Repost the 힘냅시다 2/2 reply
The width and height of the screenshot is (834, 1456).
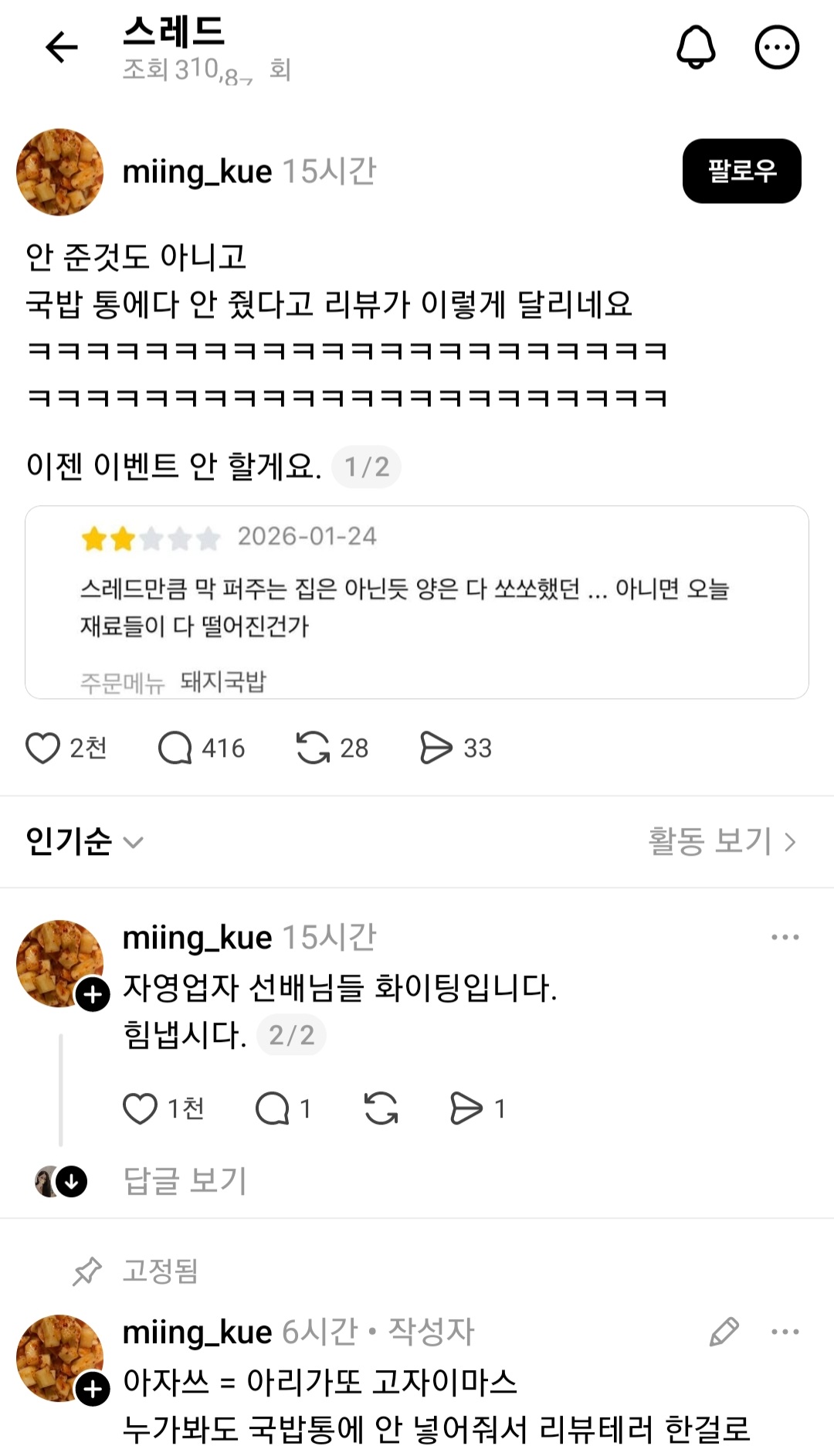point(381,1109)
